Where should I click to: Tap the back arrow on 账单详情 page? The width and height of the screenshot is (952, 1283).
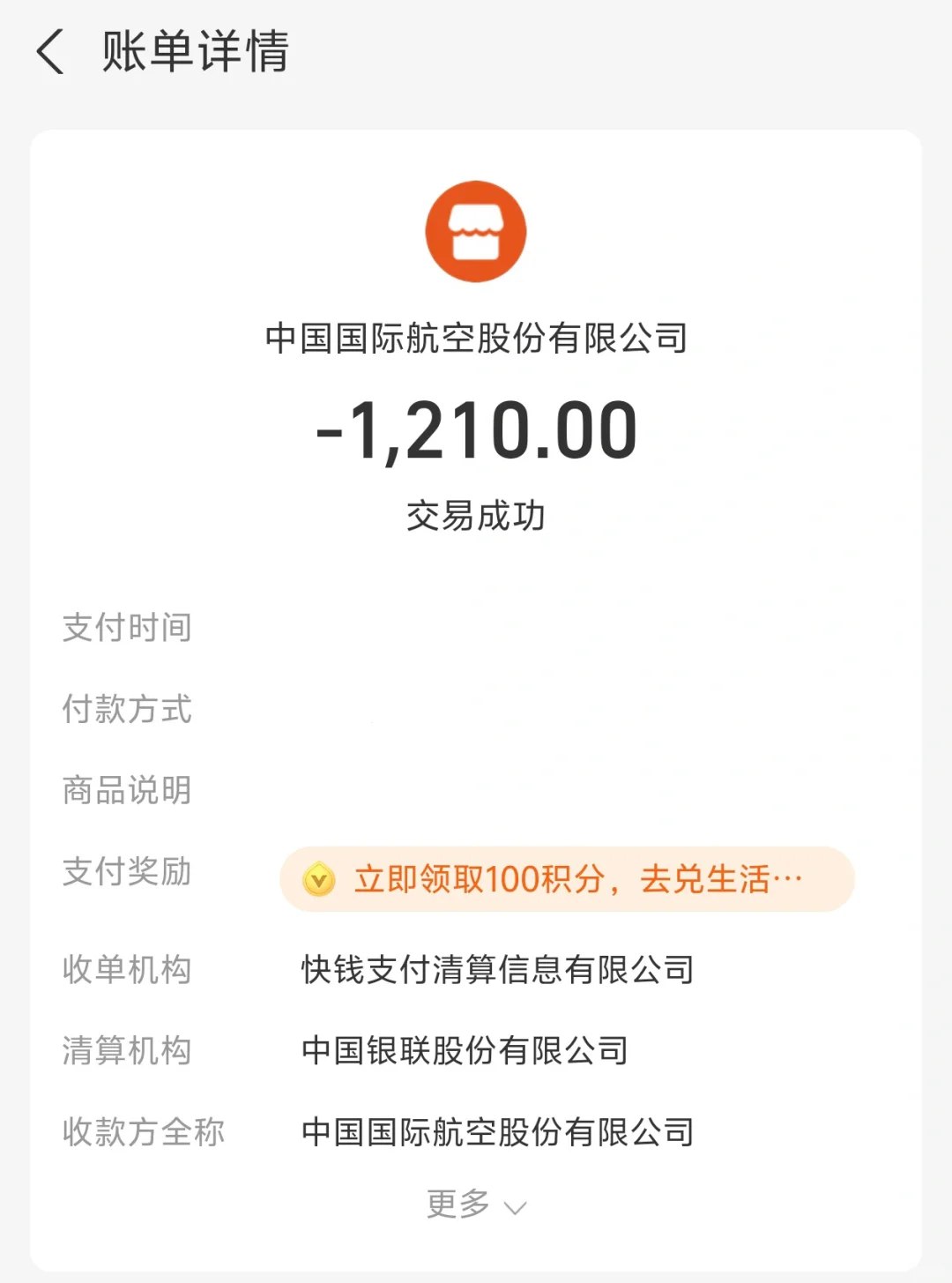(50, 51)
